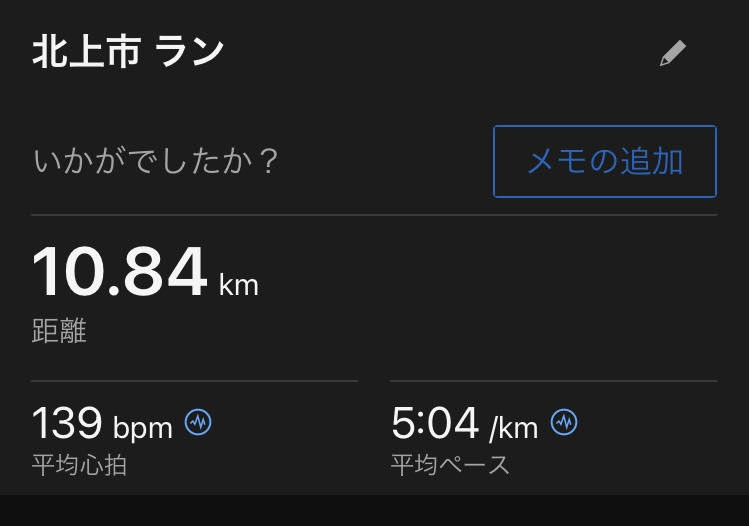The height and width of the screenshot is (526, 749).
Task: Open the heart-rate chart icon beside 139 bpm
Action: [198, 423]
